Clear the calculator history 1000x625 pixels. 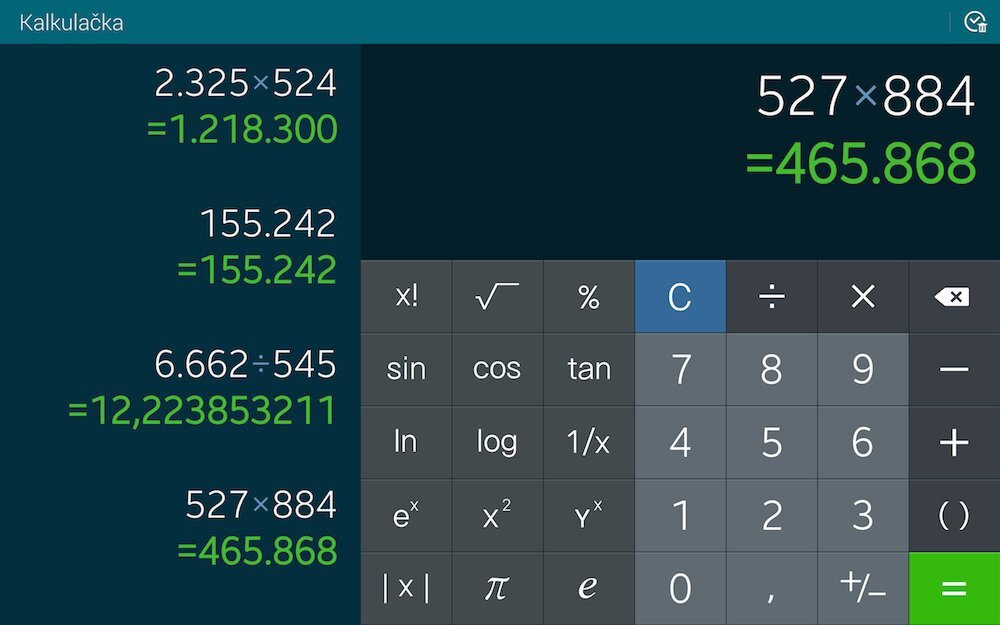[975, 22]
